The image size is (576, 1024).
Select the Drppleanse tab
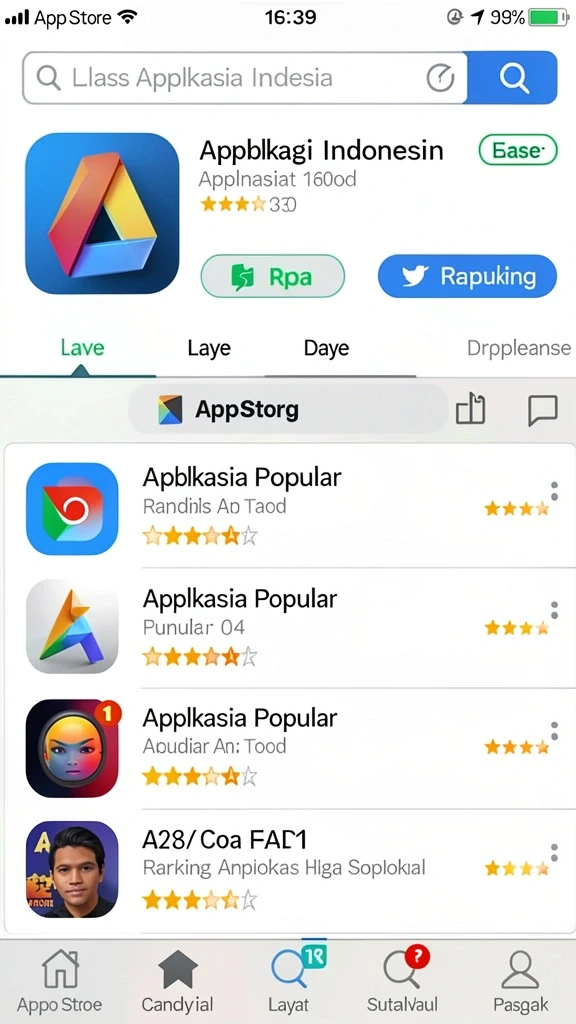click(x=519, y=348)
